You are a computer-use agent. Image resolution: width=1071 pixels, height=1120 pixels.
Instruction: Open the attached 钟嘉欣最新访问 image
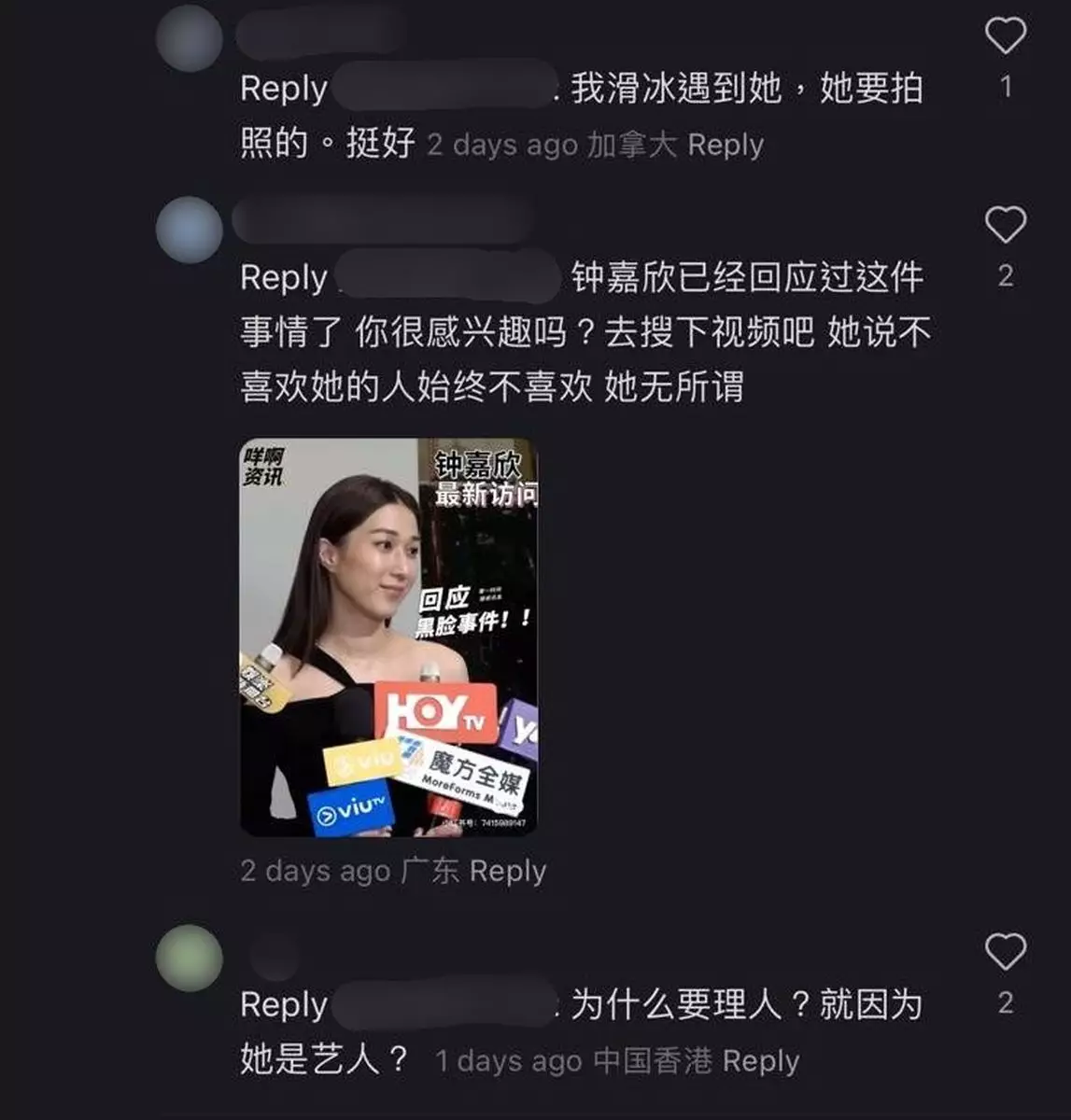coord(388,637)
